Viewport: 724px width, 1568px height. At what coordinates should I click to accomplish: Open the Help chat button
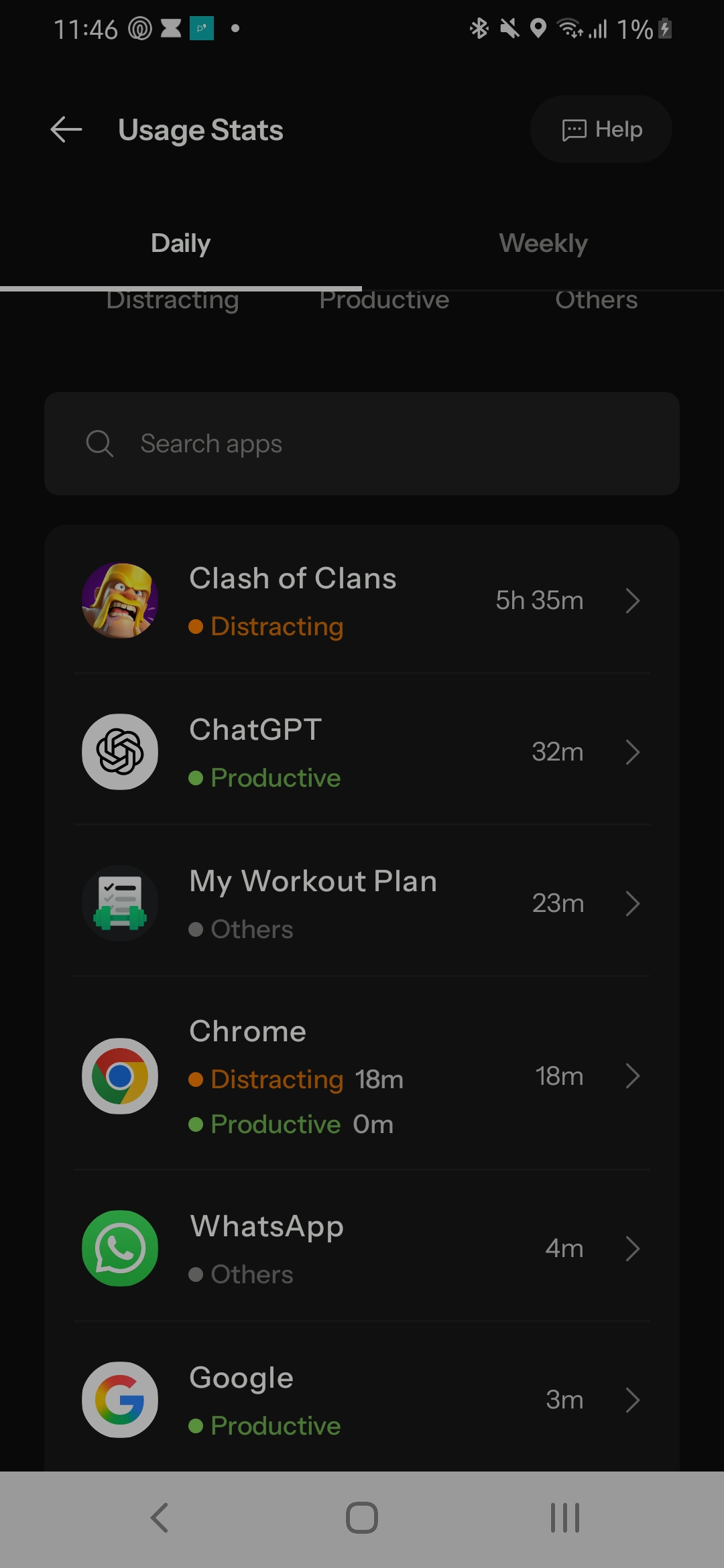coord(601,129)
